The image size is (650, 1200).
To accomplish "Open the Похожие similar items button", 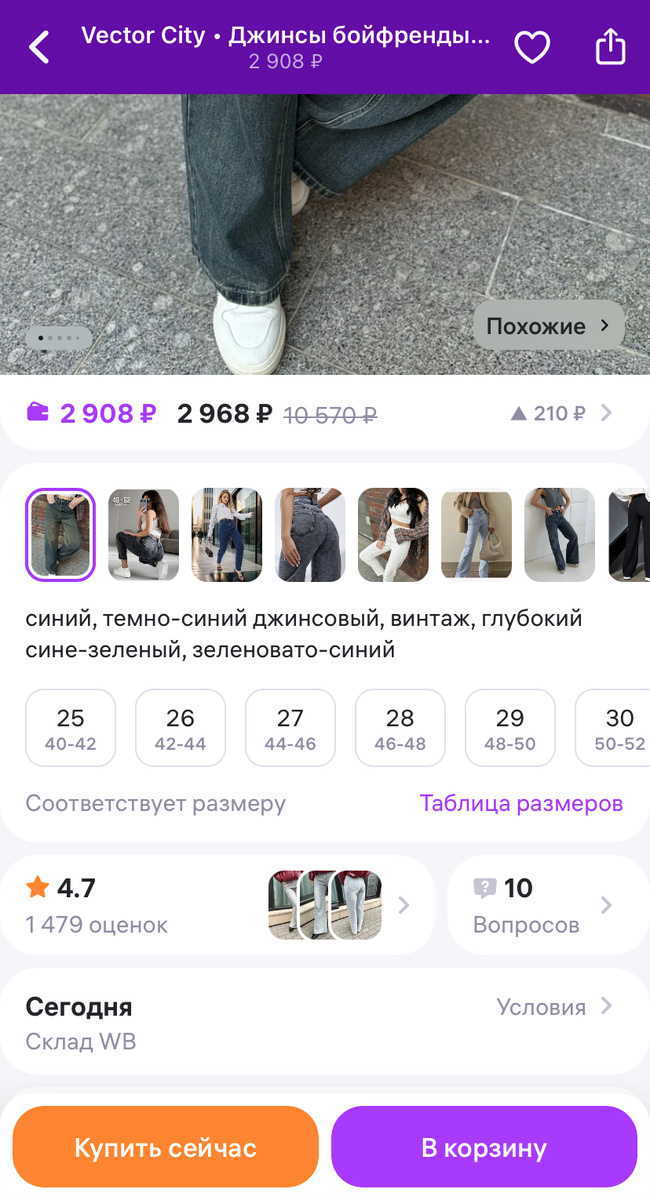I will (x=548, y=326).
